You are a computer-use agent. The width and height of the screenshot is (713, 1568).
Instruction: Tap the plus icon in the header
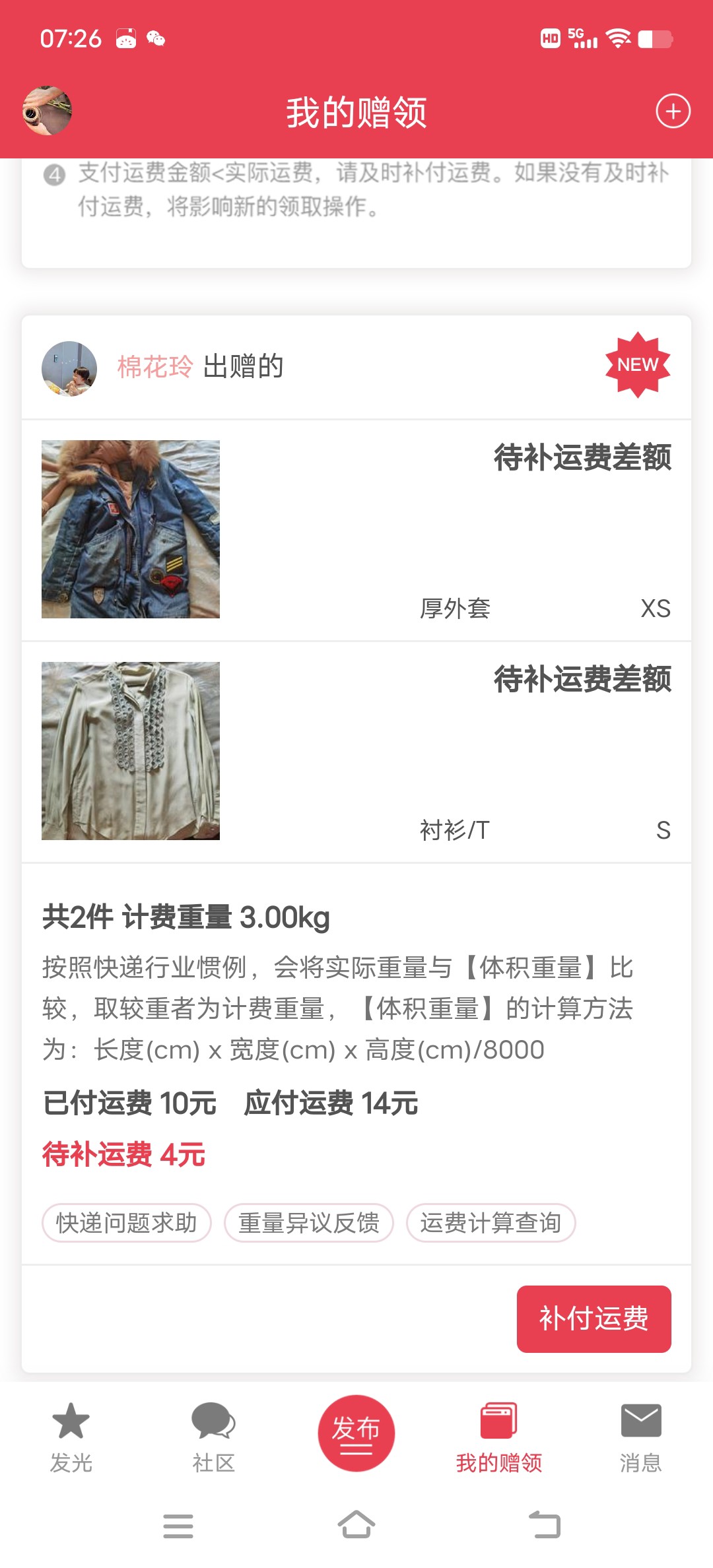(x=673, y=111)
